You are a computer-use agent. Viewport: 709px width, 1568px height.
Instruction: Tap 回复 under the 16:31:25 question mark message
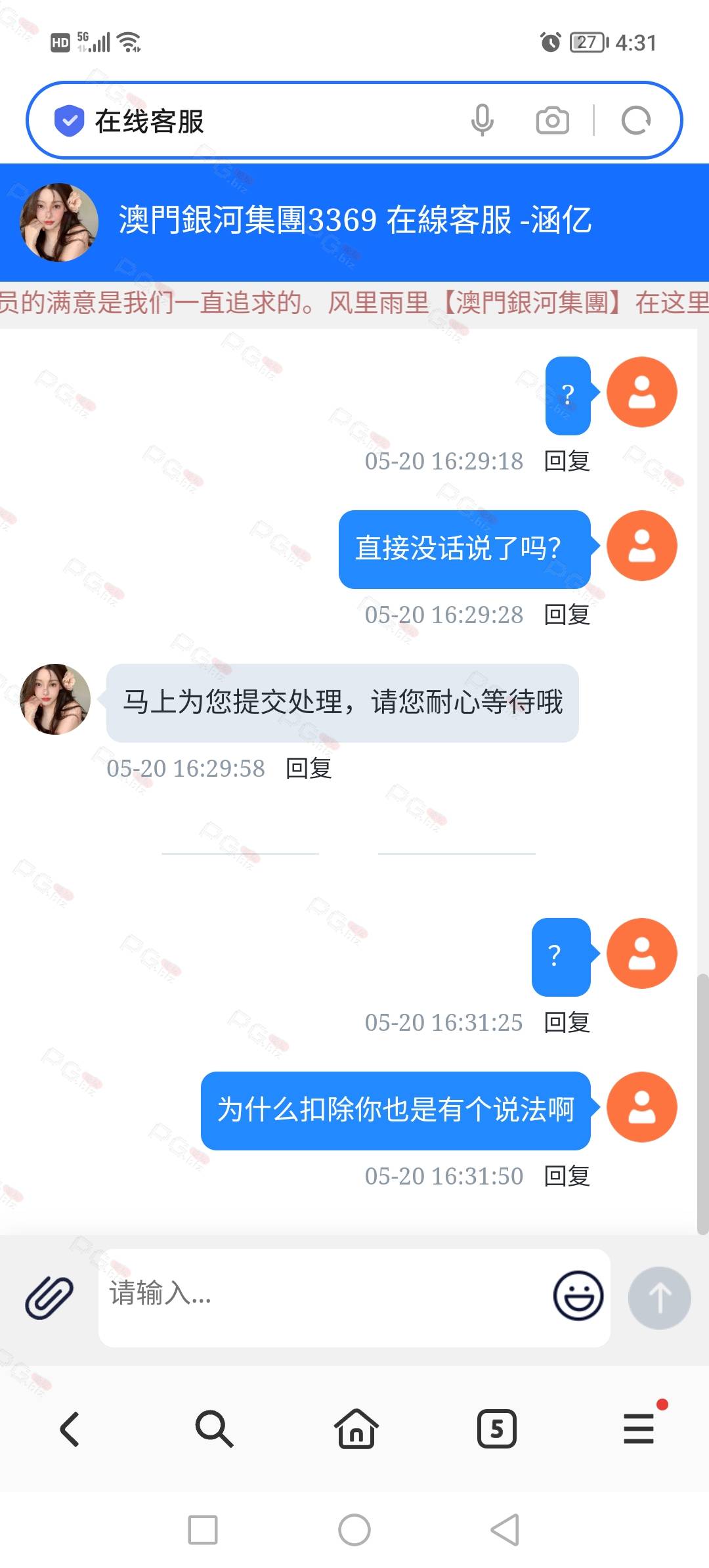coord(567,1022)
